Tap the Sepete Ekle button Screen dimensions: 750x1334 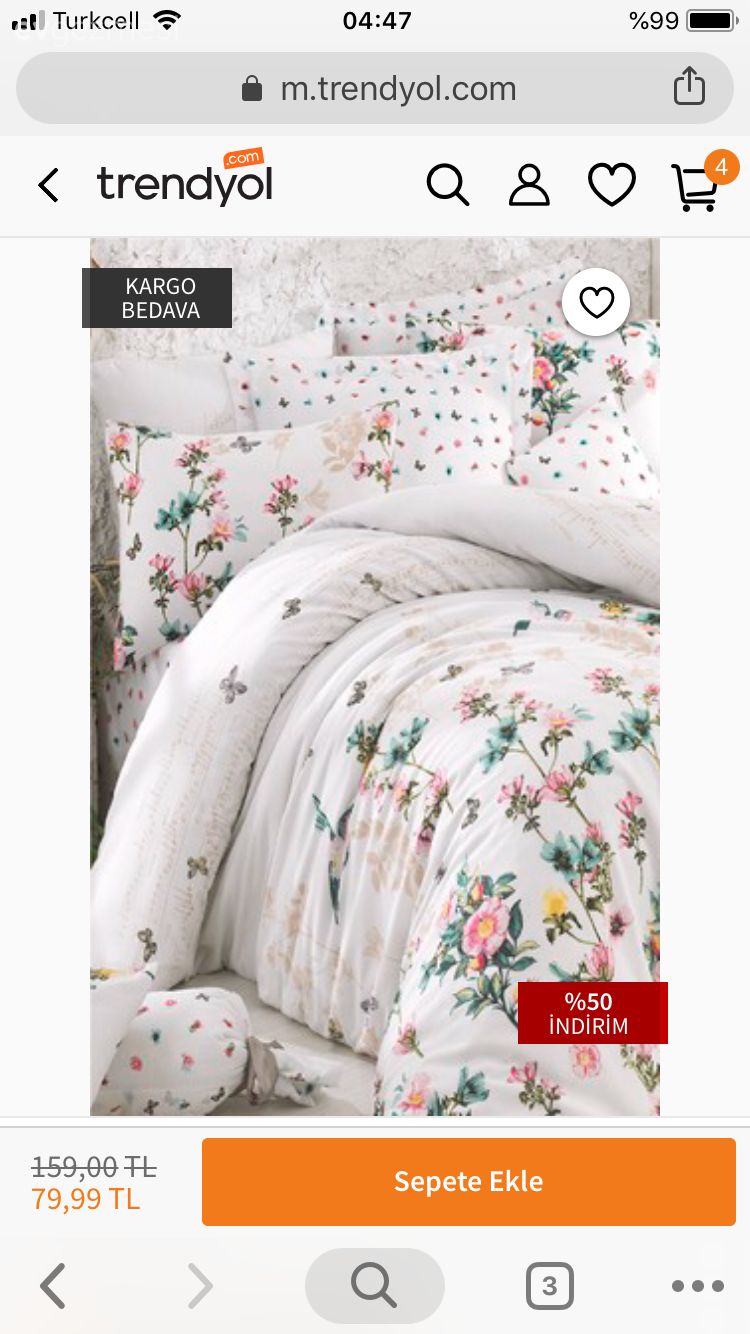[x=468, y=1181]
